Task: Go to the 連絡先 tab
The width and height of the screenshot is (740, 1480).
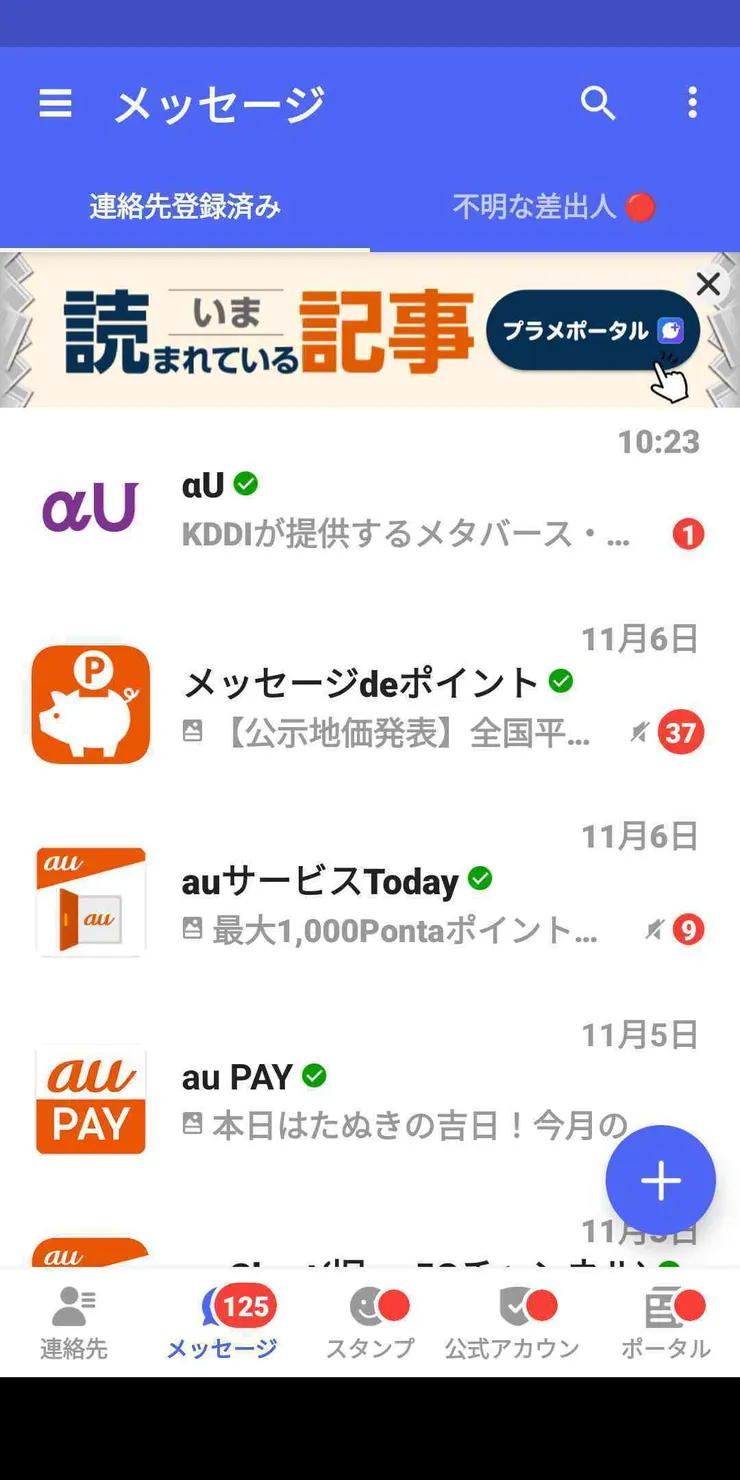Action: [x=73, y=1322]
